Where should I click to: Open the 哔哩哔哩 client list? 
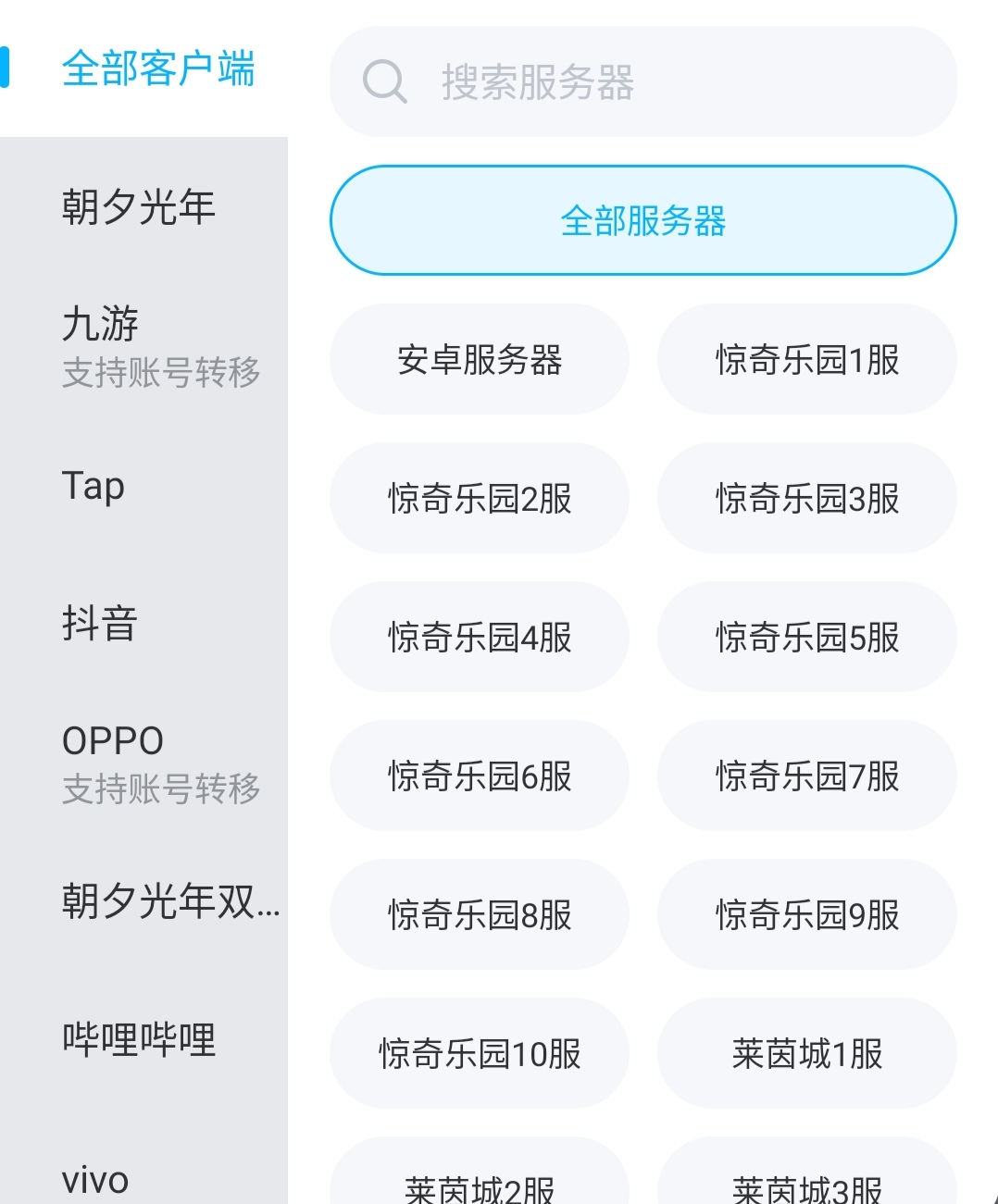point(139,1039)
